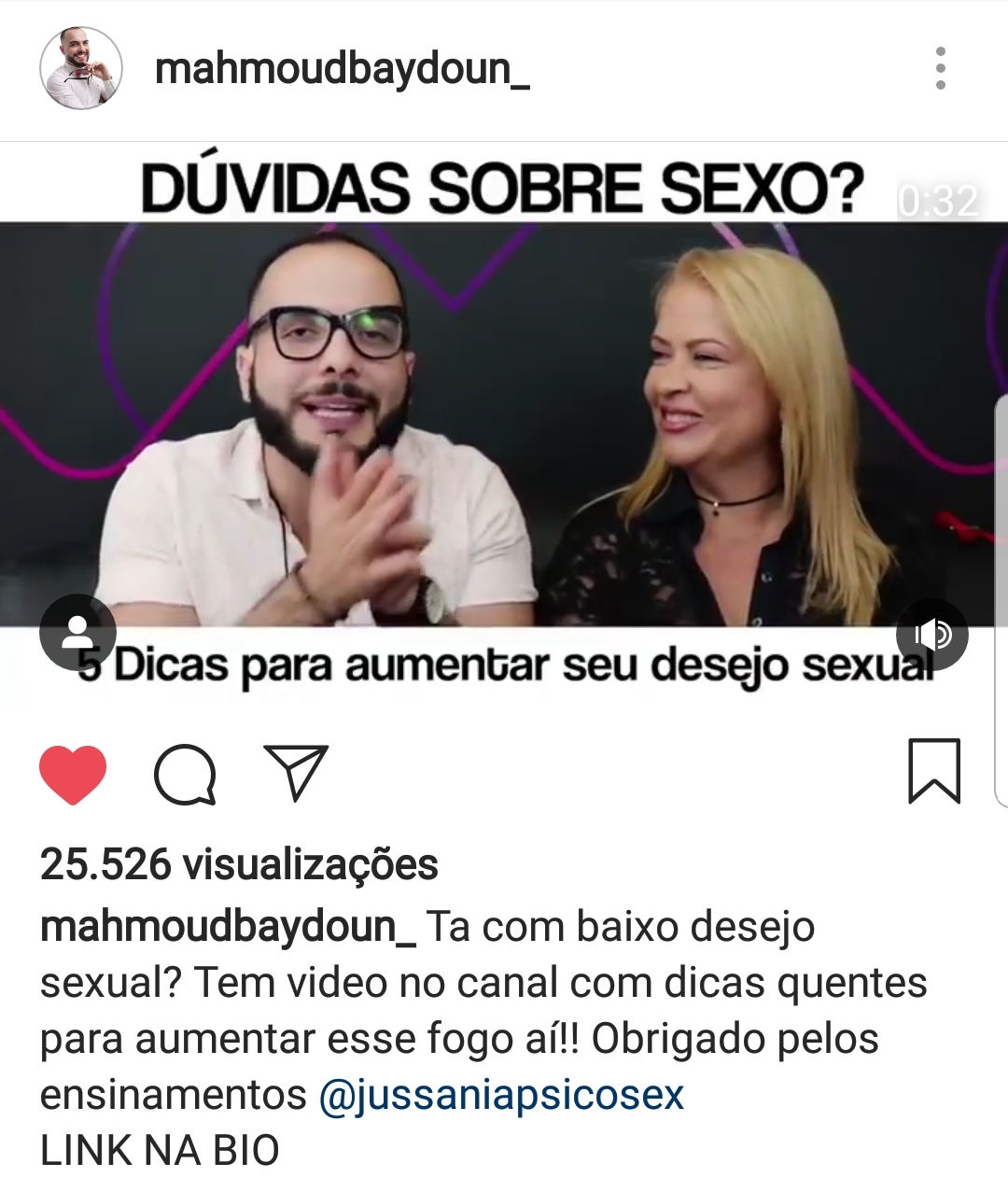Share the post via send icon
1008x1177 pixels.
pos(295,773)
